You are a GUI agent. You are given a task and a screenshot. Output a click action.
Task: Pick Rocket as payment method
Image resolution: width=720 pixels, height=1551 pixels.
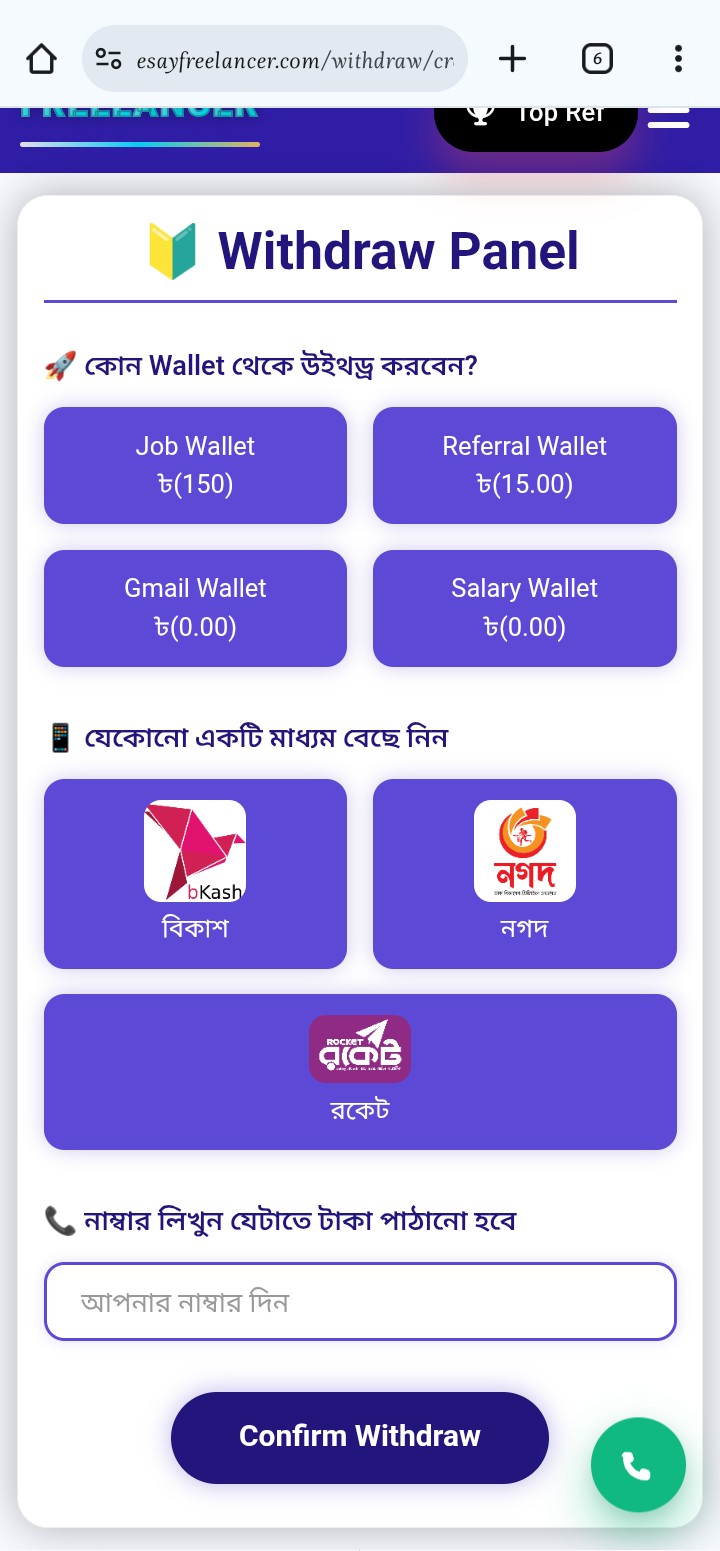click(x=360, y=1071)
